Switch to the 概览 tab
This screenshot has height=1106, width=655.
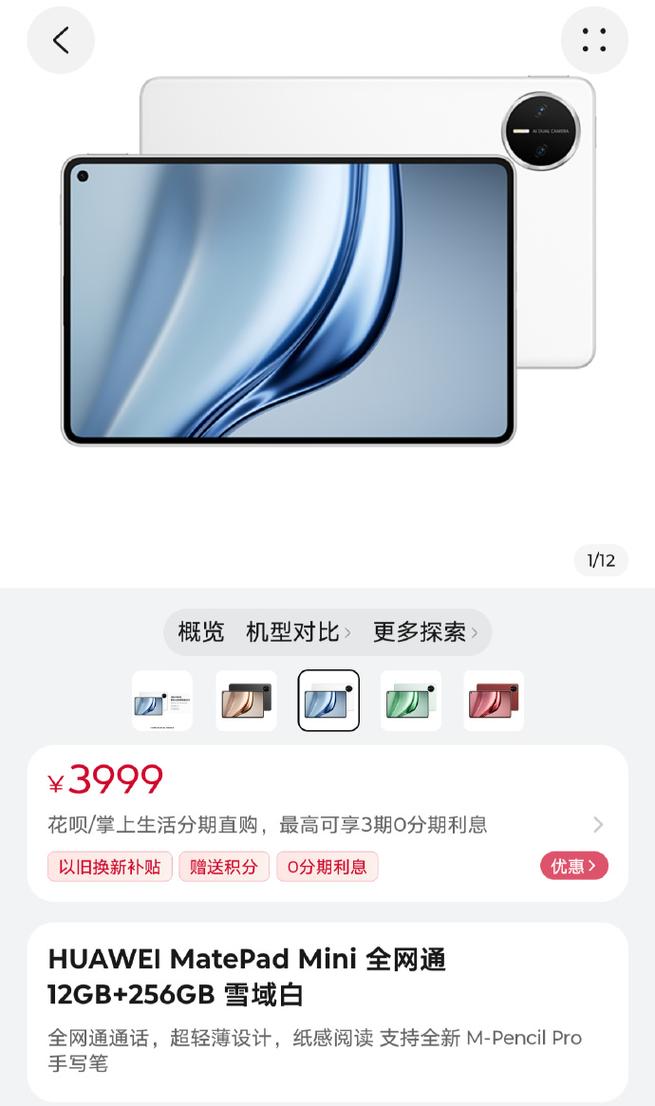[201, 631]
